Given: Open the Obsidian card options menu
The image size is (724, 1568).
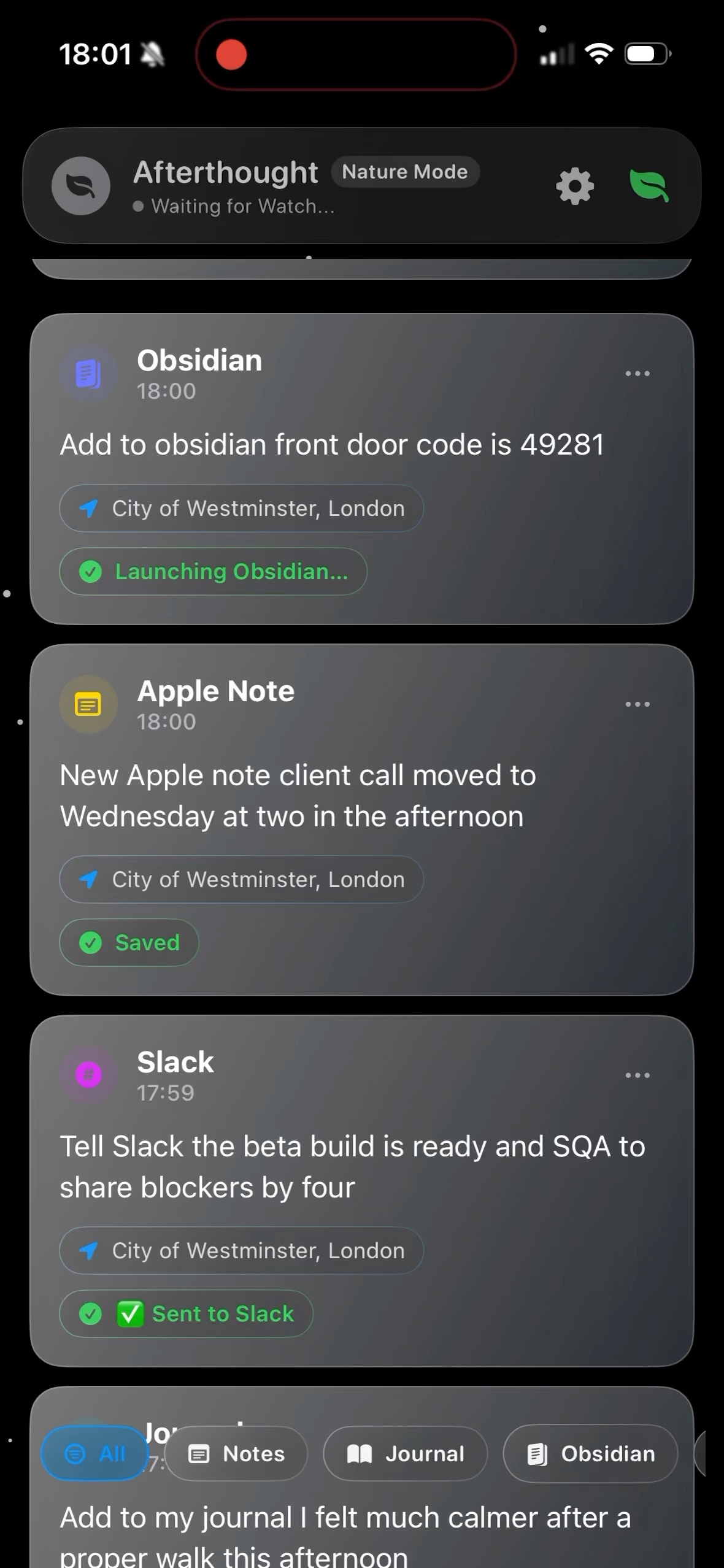Looking at the screenshot, I should click(636, 373).
